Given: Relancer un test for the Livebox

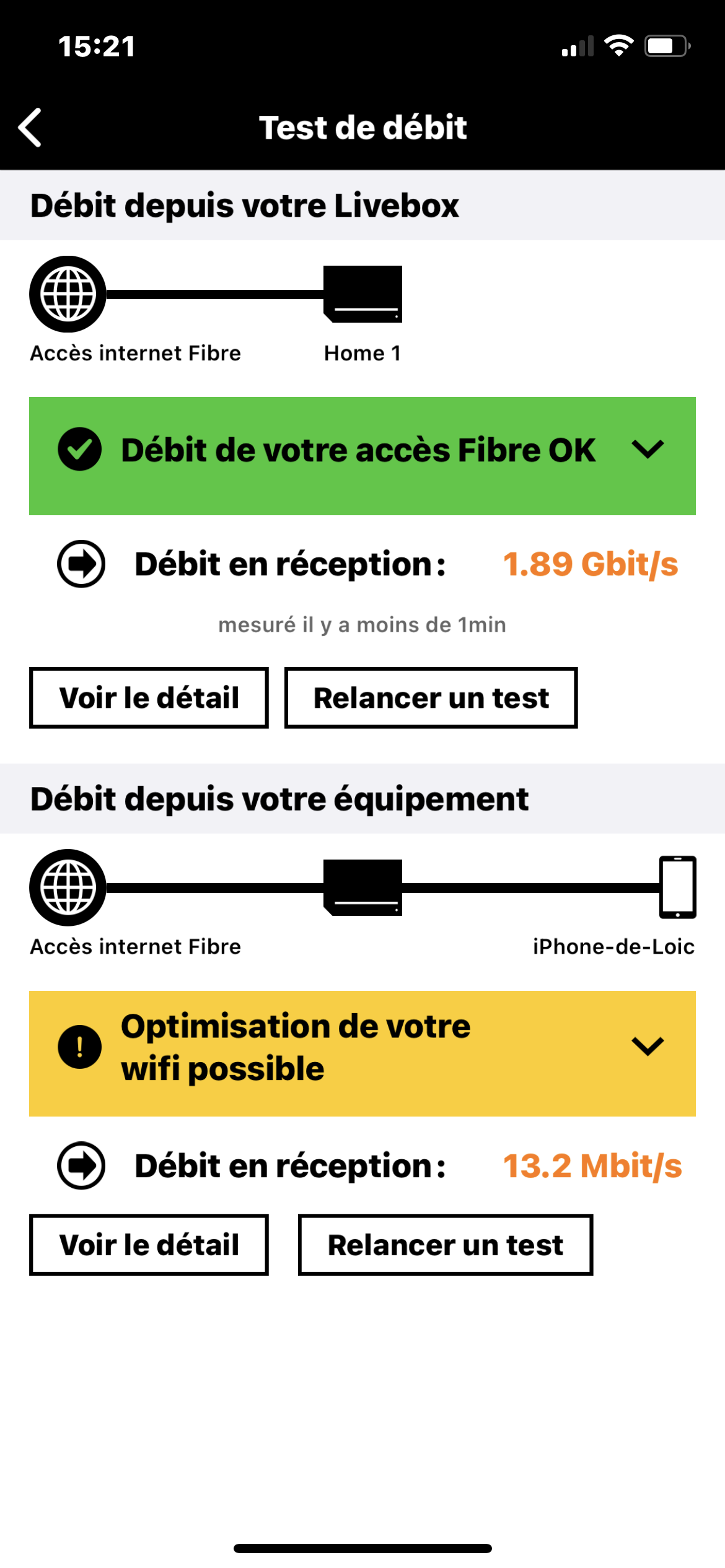Looking at the screenshot, I should [x=431, y=697].
